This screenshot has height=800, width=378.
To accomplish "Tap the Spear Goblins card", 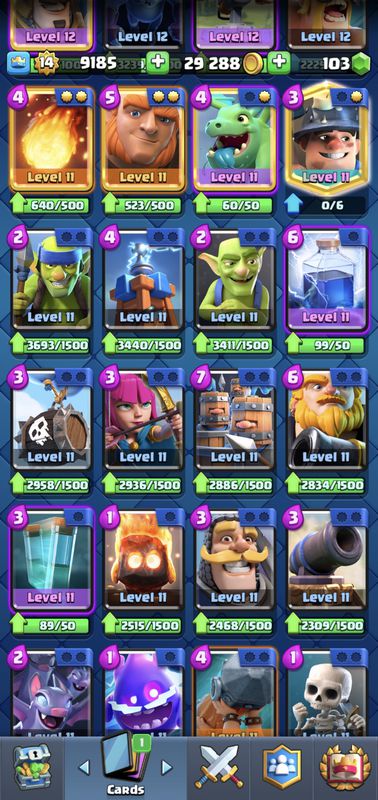I will coord(52,280).
